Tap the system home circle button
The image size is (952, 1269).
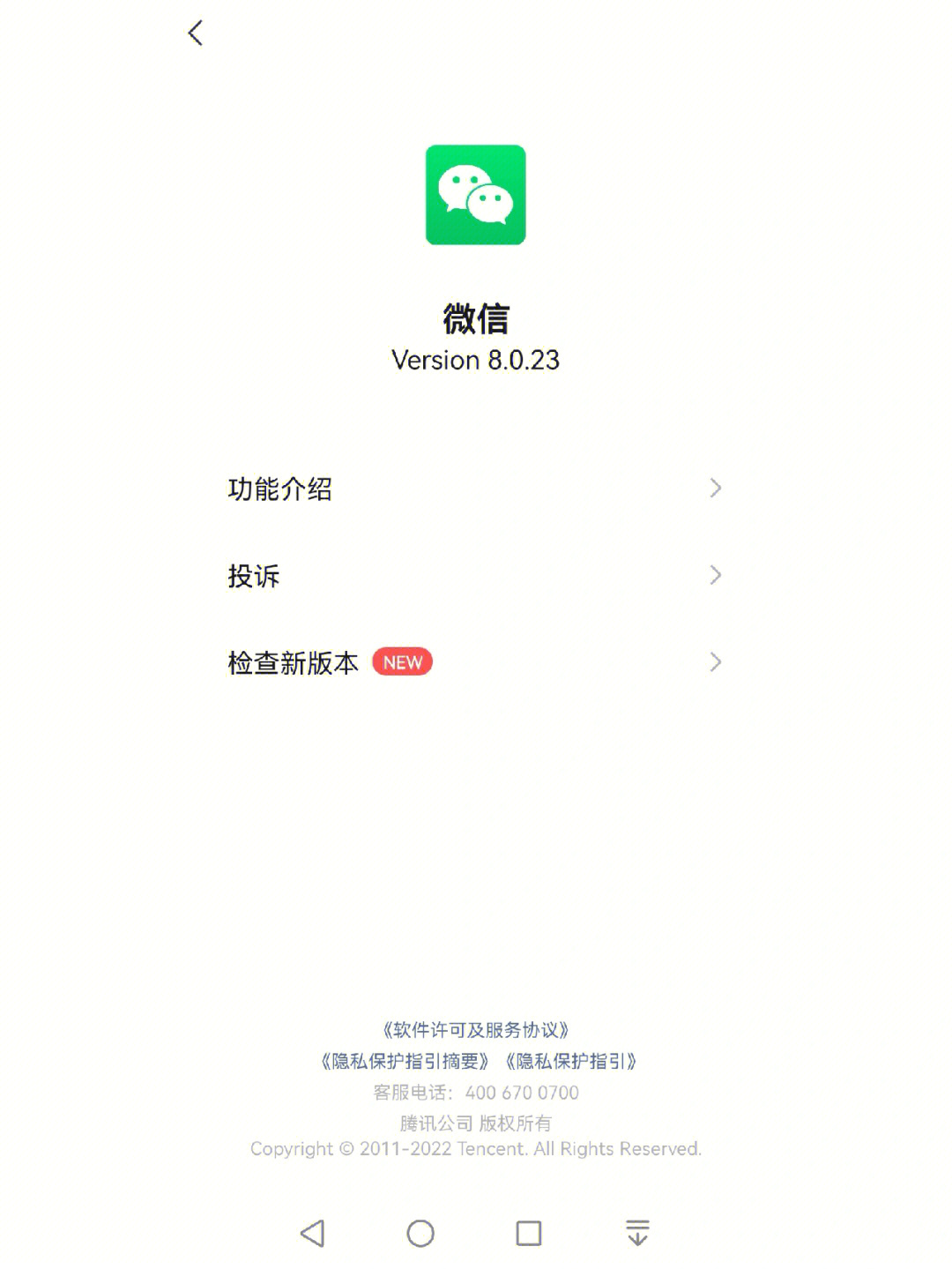pyautogui.click(x=420, y=1233)
